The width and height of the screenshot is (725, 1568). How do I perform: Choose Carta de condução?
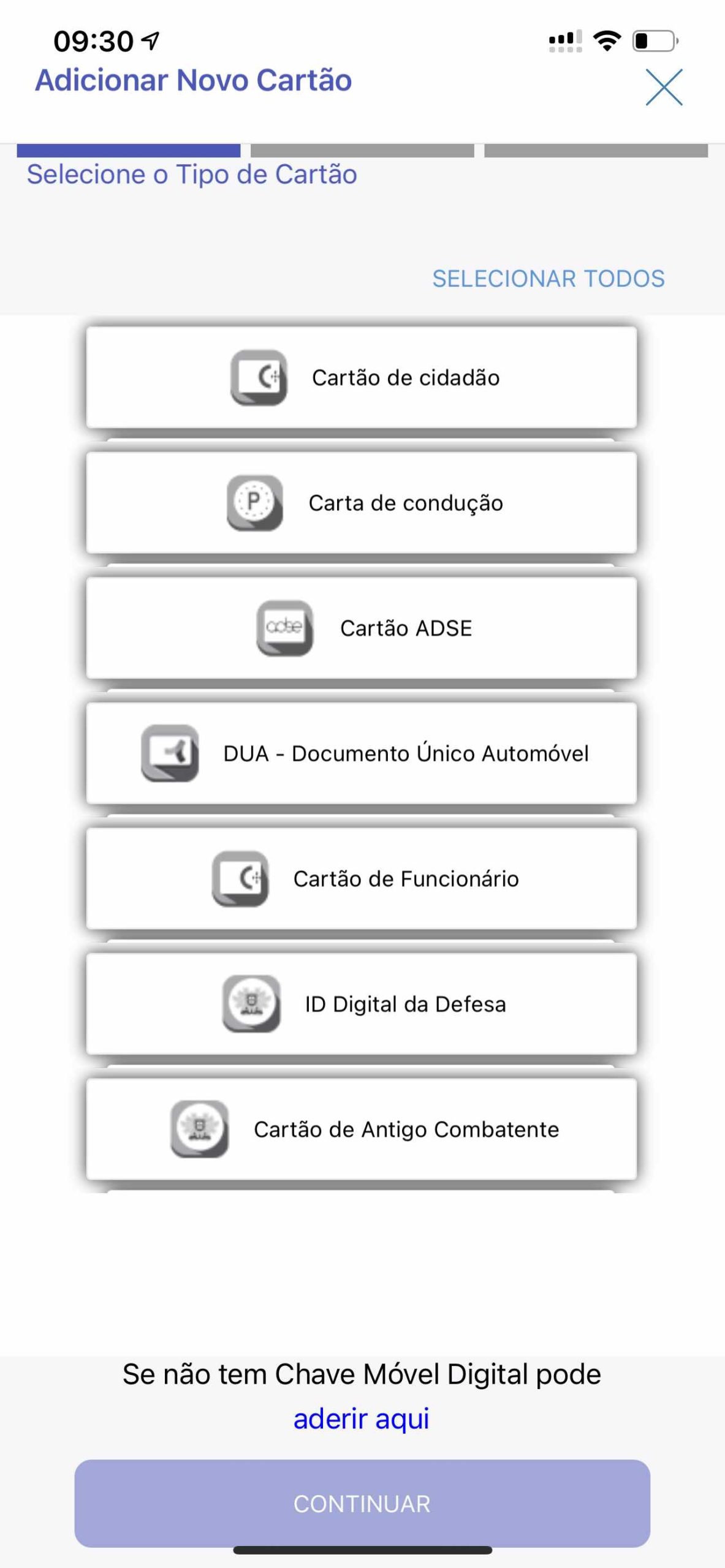click(x=362, y=503)
